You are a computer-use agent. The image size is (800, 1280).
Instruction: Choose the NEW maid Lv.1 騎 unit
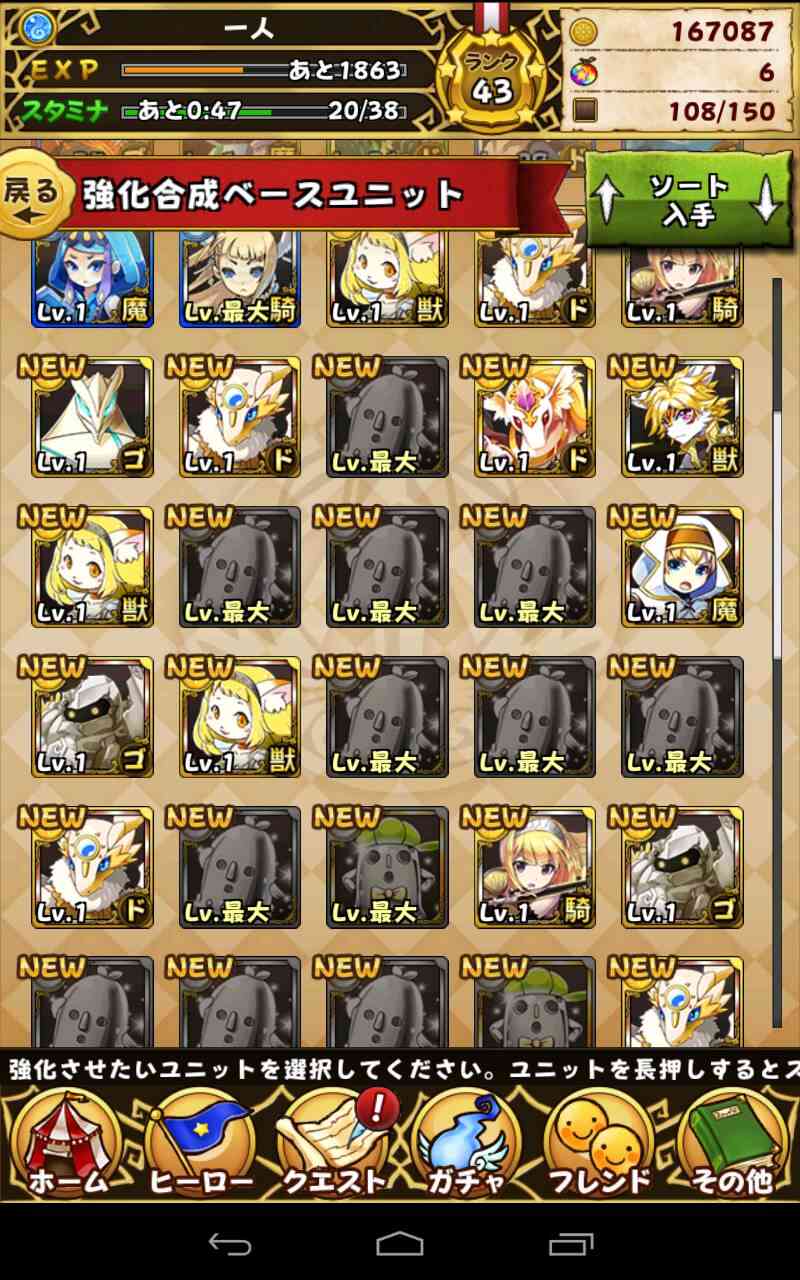pos(534,868)
